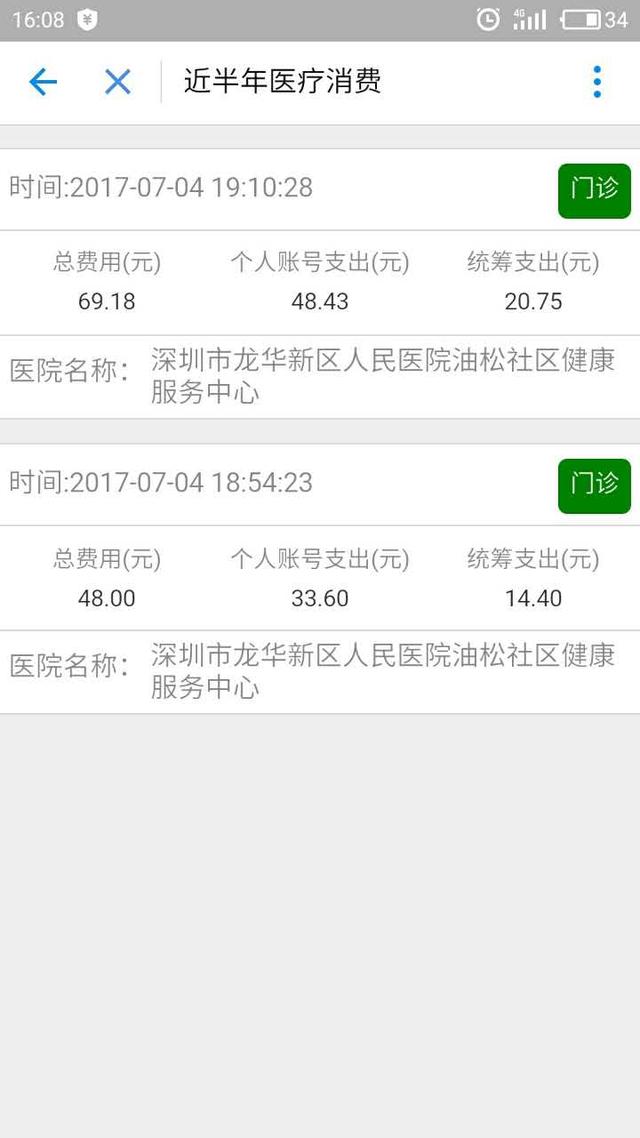Open the 19:10:28 medical record
640x1138 pixels.
[319, 283]
